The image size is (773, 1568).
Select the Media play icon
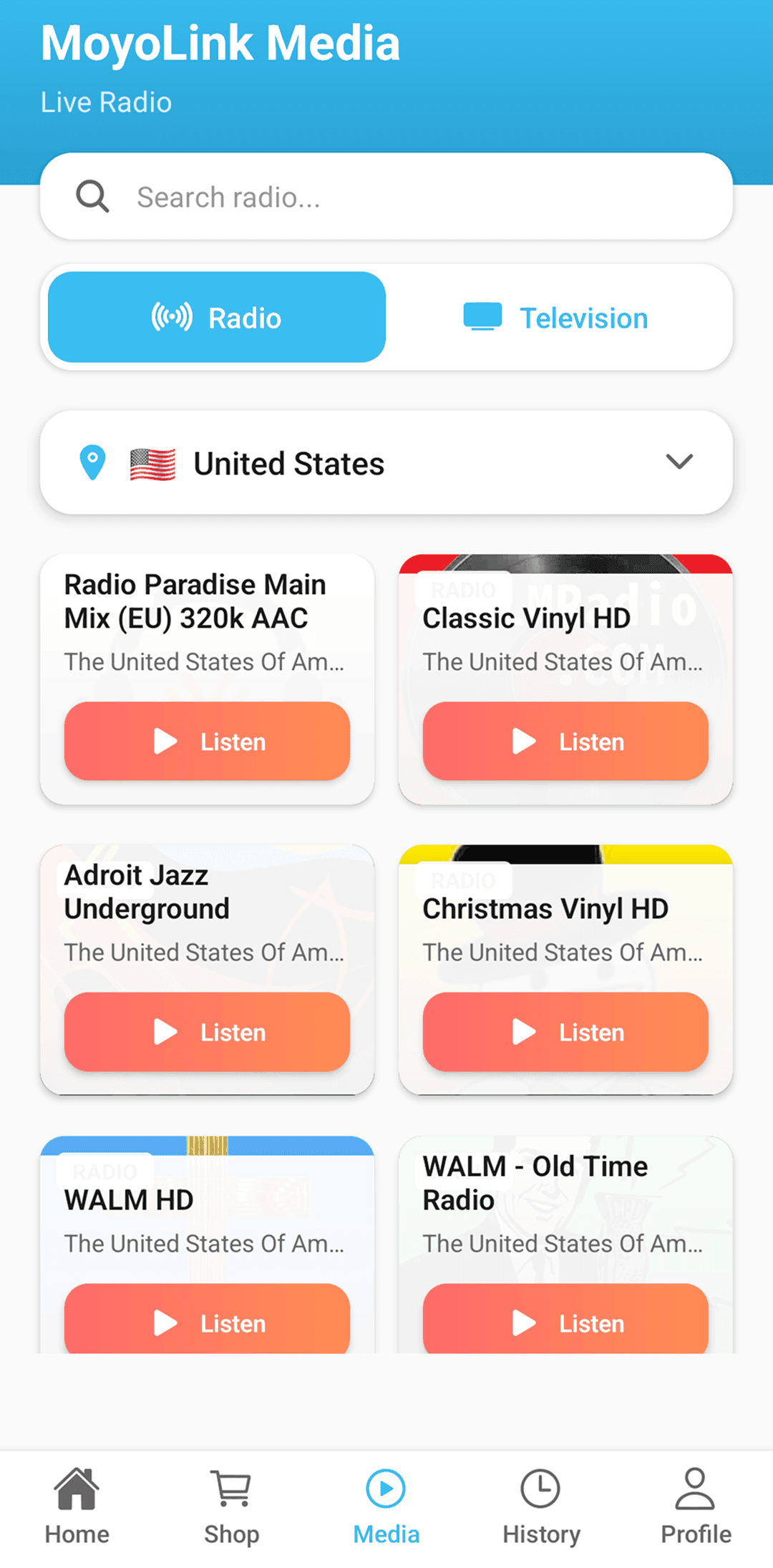[386, 1487]
